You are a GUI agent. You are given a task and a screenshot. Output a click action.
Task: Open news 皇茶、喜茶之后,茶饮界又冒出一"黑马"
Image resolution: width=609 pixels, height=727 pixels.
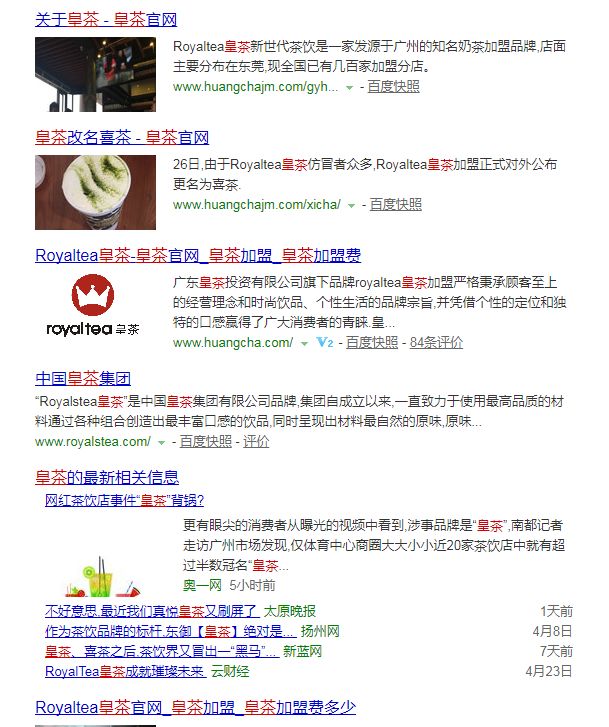[x=161, y=651]
